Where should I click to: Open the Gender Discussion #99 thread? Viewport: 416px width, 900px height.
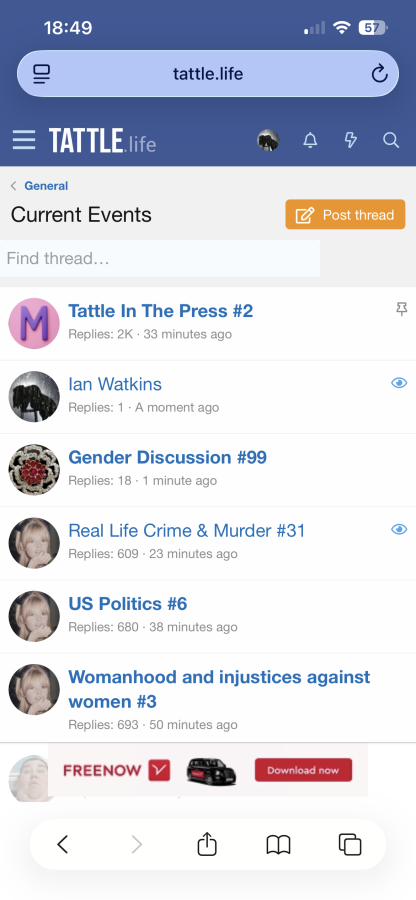(x=168, y=457)
